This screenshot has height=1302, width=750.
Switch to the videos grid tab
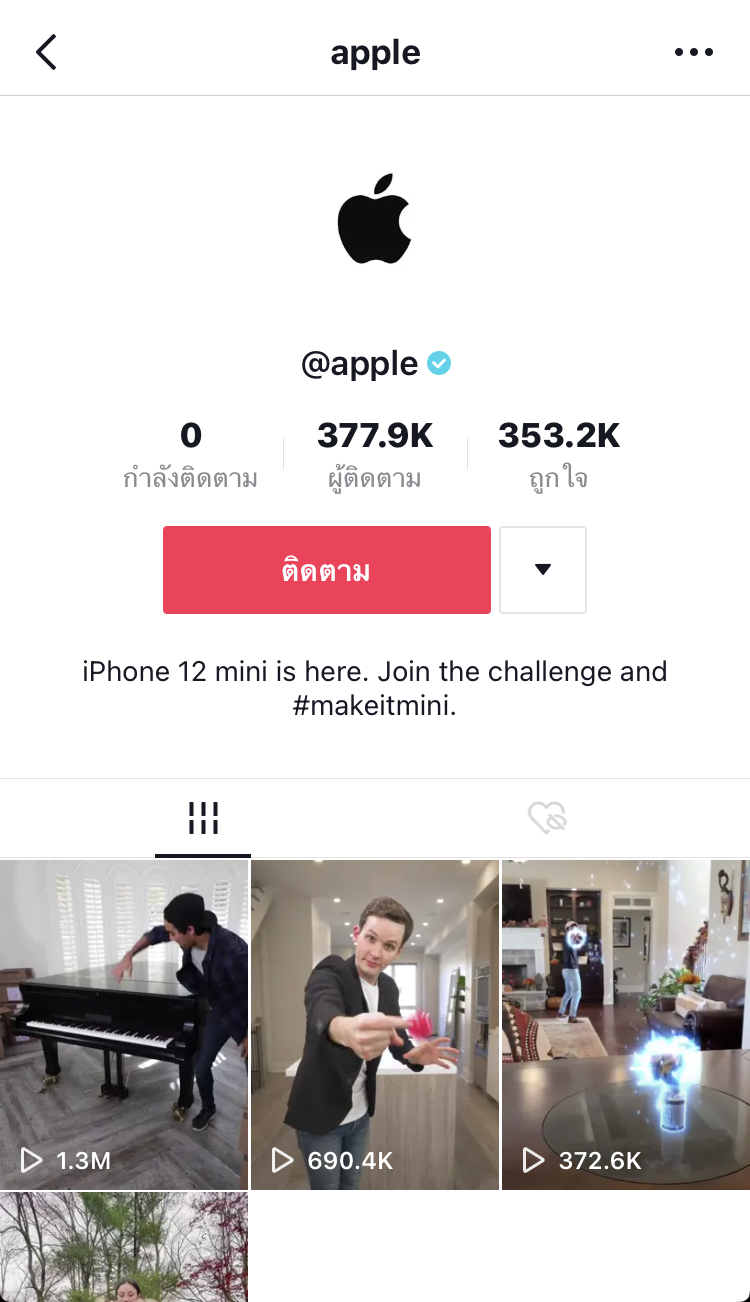203,819
